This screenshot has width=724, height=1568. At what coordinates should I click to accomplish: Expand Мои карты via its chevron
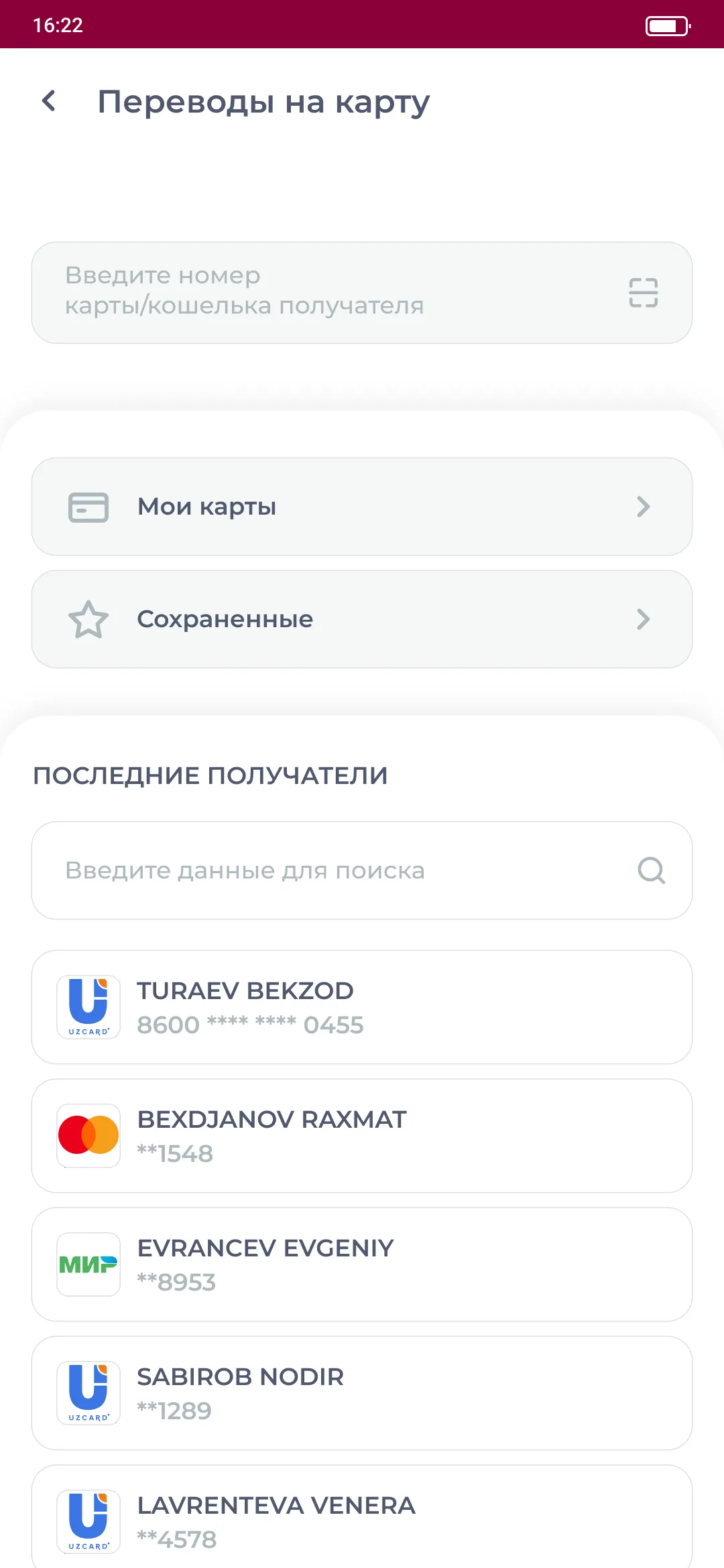(644, 507)
